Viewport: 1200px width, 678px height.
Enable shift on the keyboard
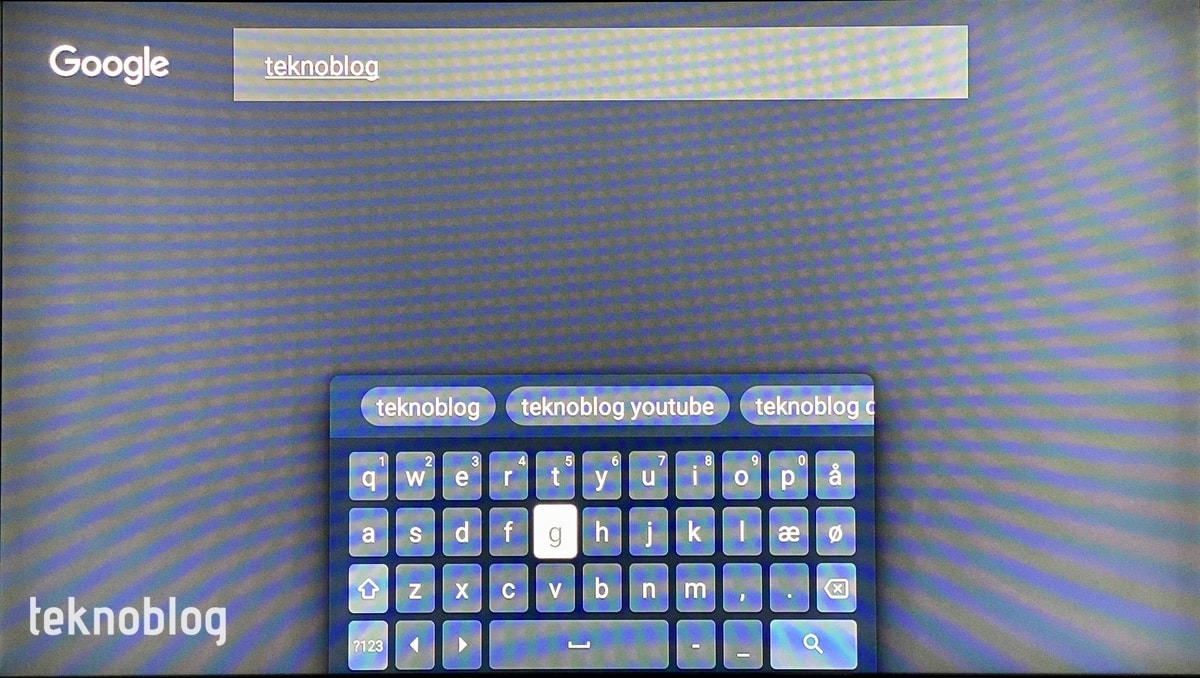368,588
